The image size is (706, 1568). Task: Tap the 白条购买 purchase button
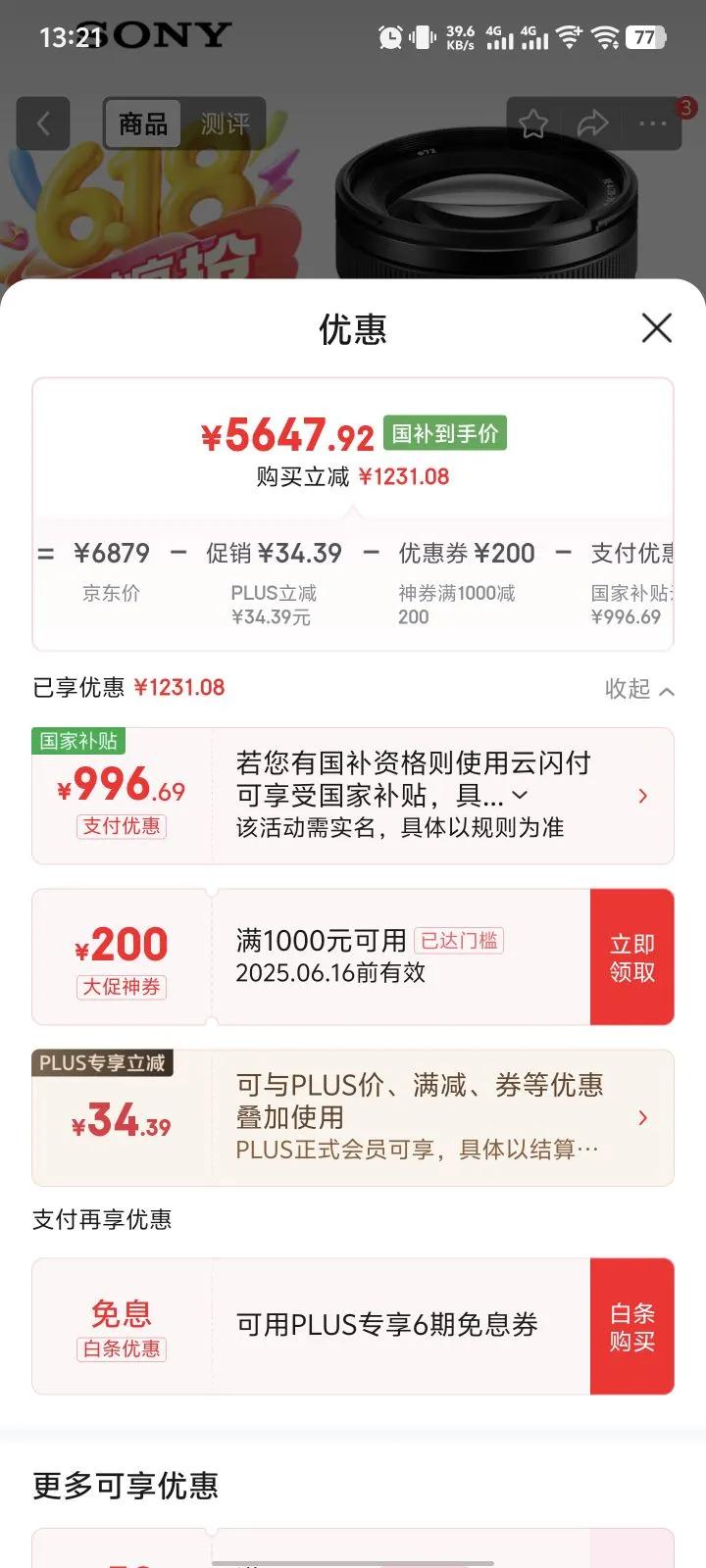coord(632,1325)
